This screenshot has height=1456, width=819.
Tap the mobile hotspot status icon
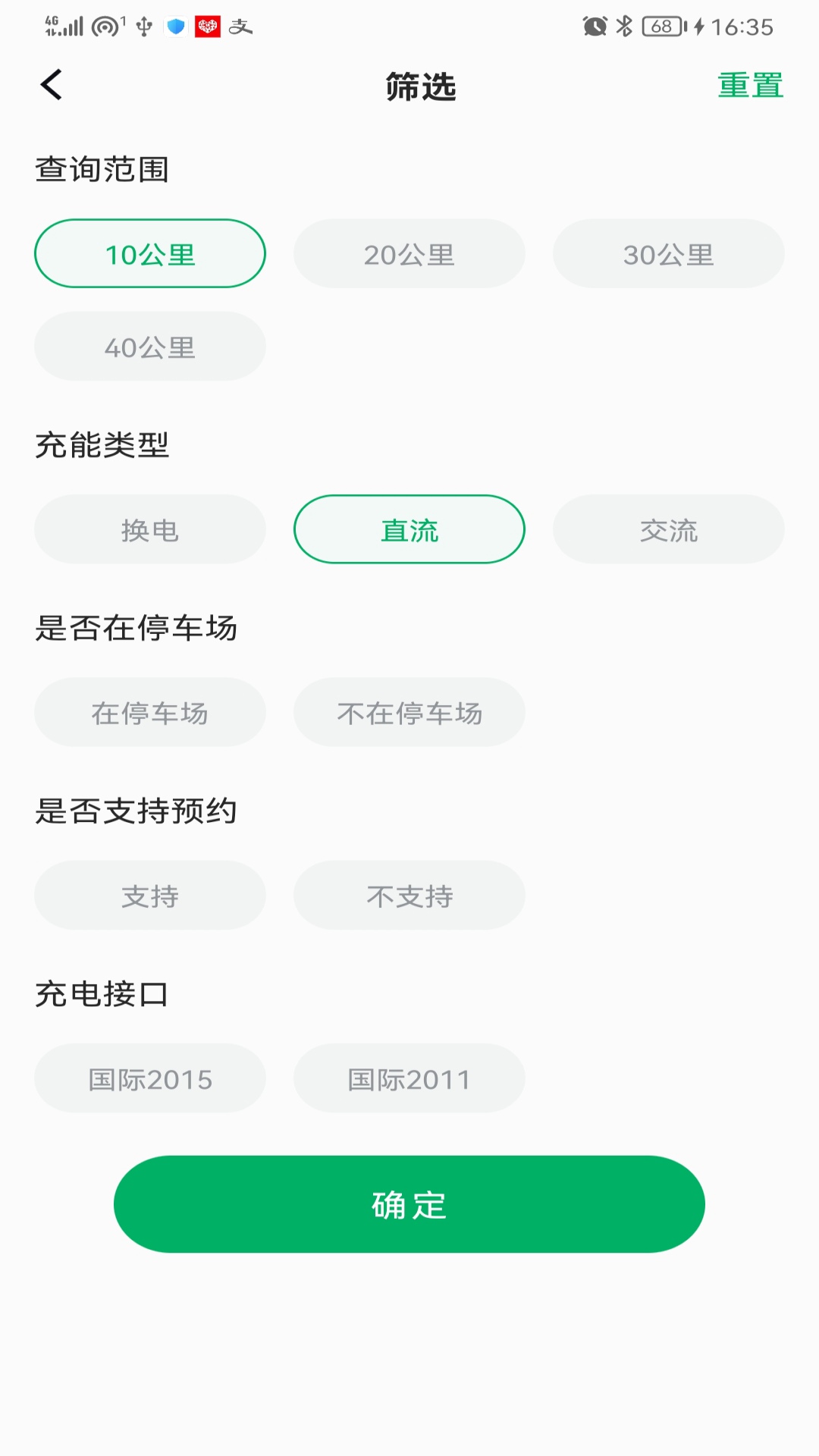pyautogui.click(x=102, y=25)
